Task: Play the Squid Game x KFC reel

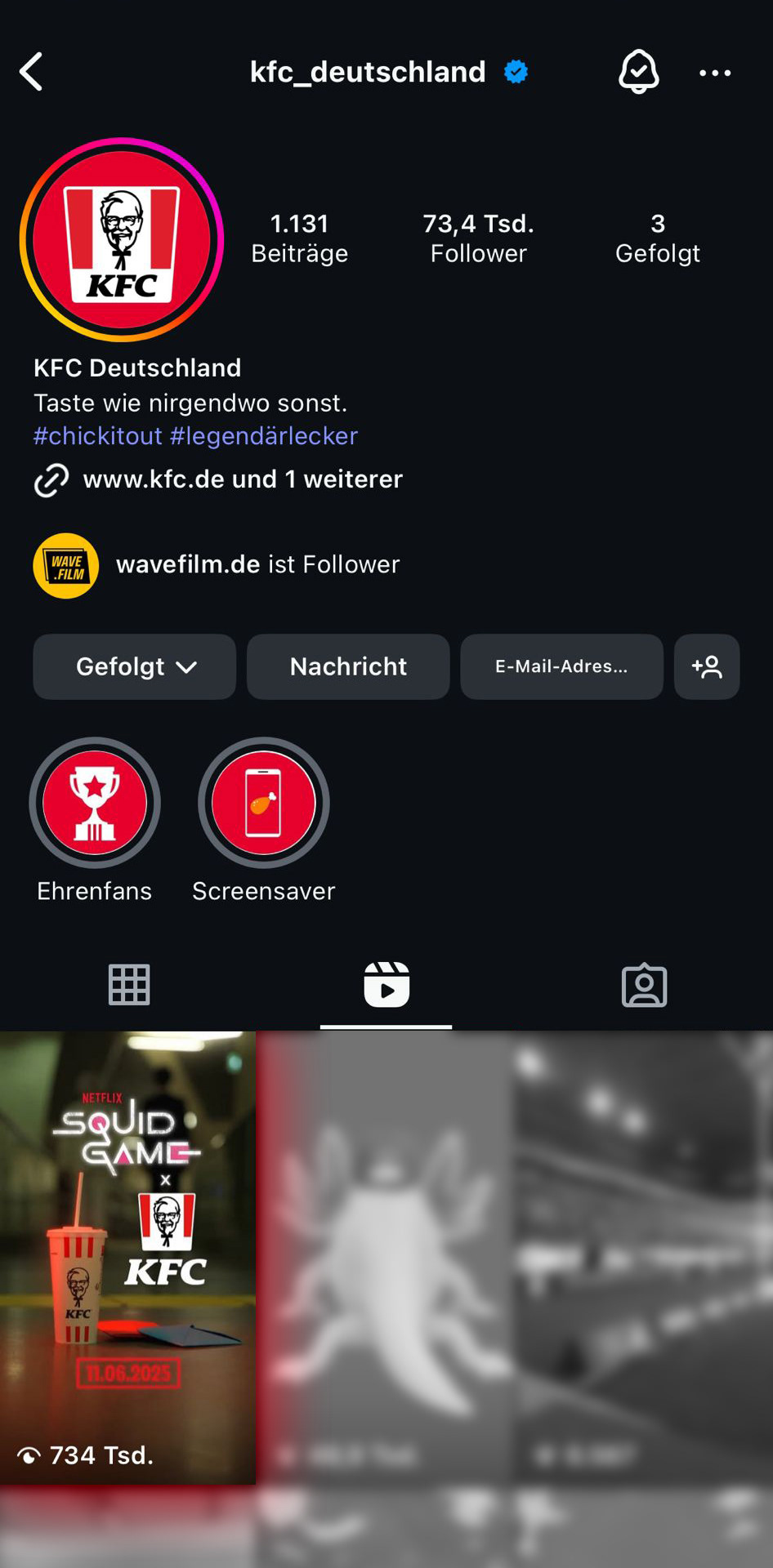Action: [127, 1258]
